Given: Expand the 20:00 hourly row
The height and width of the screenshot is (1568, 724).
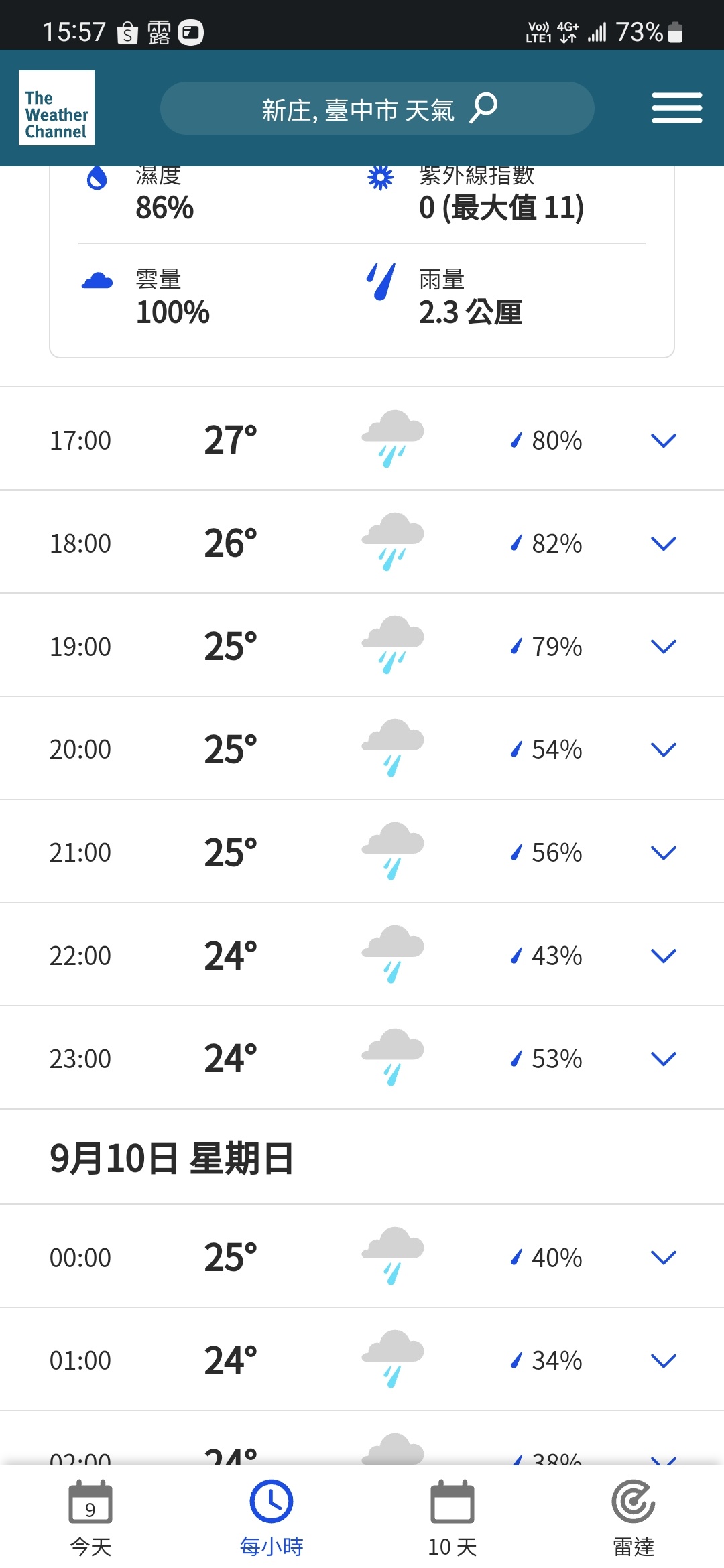Looking at the screenshot, I should pos(663,749).
